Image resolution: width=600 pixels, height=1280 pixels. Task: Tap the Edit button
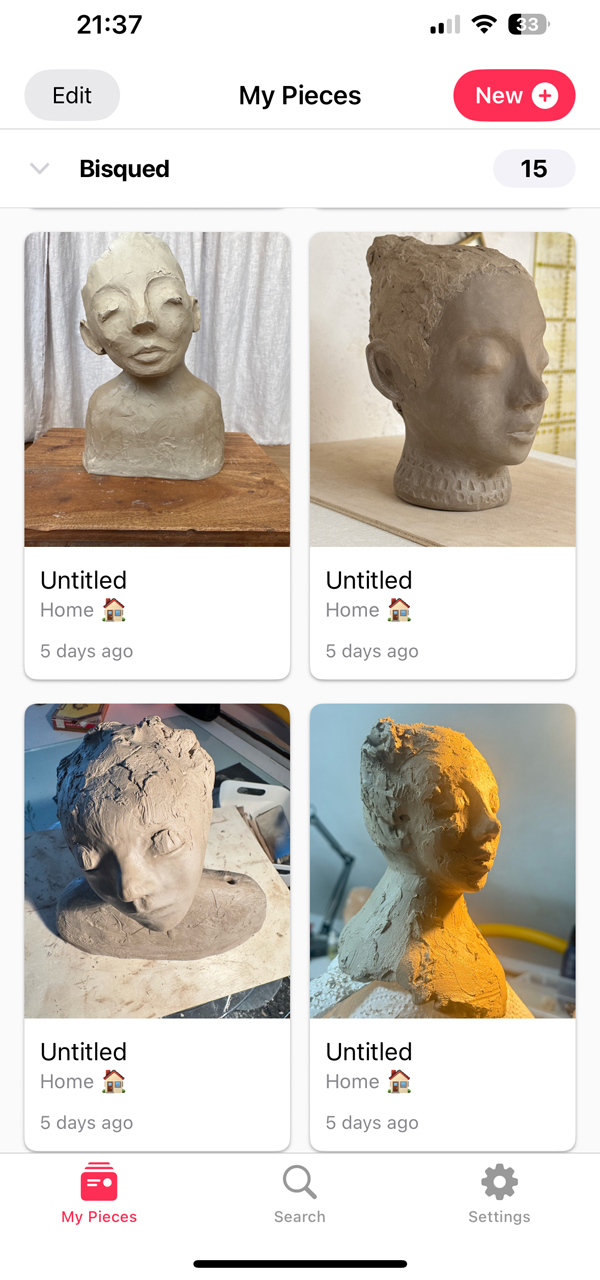72,96
